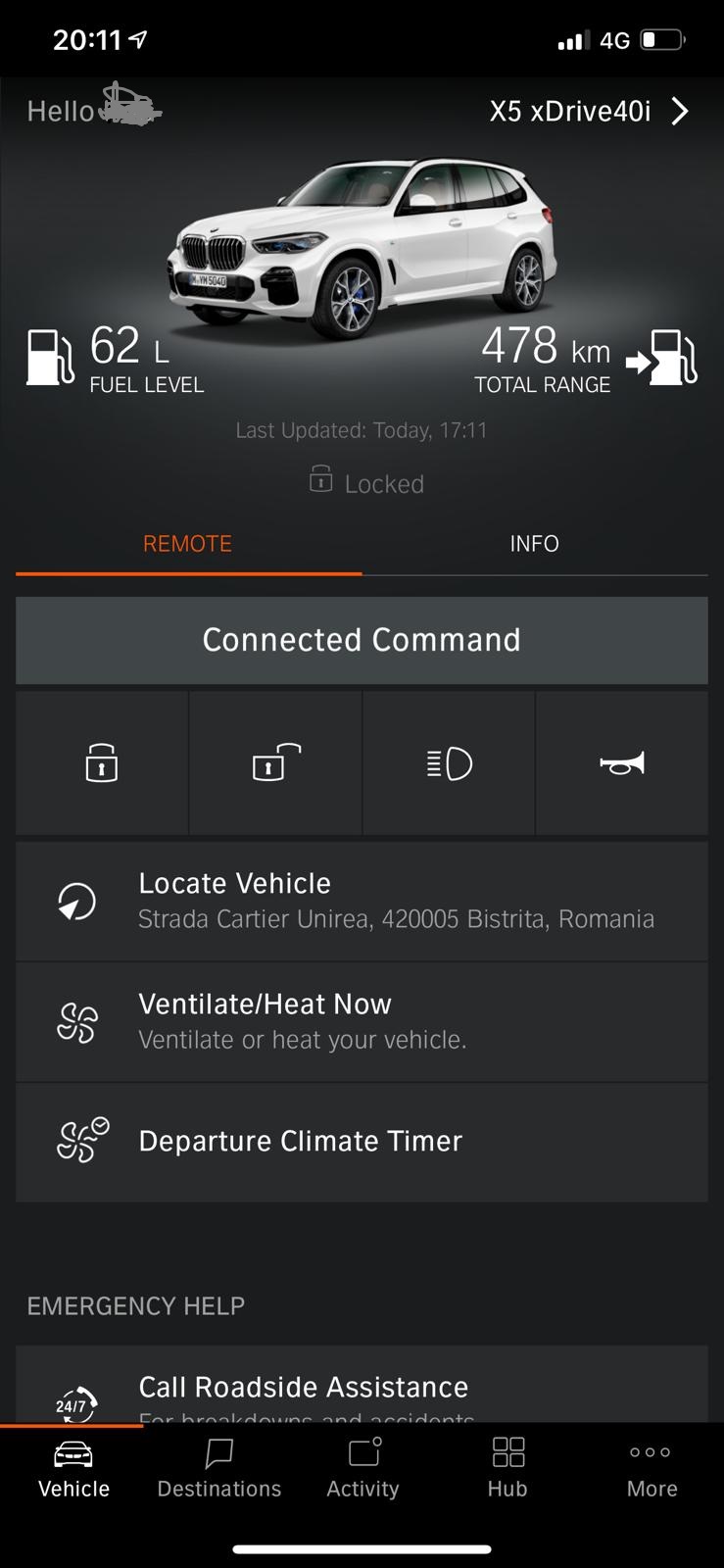
Task: Select the Vehicle tab
Action: [x=73, y=1469]
